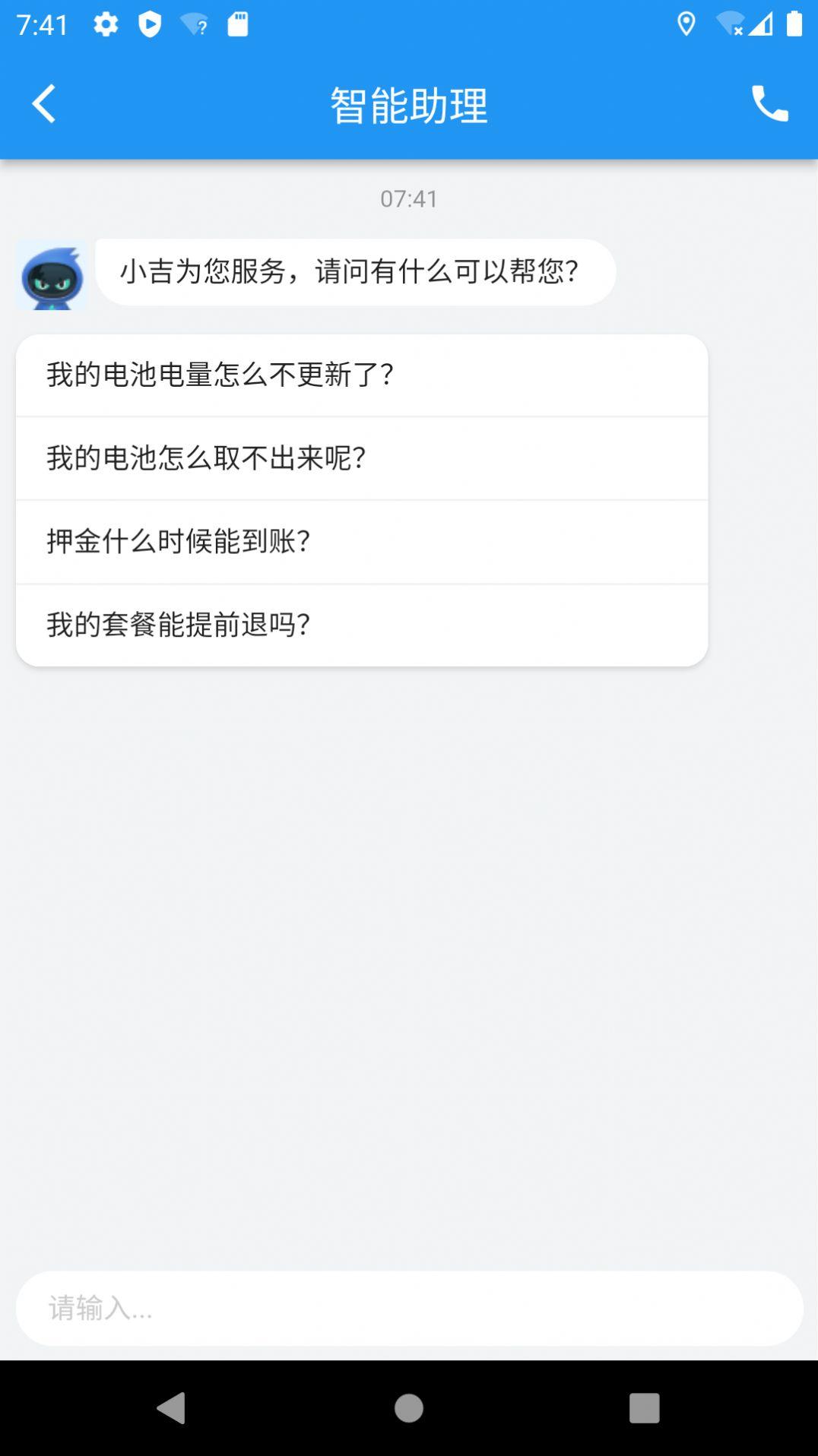This screenshot has width=818, height=1456.
Task: Tap the system home button
Action: pyautogui.click(x=409, y=1408)
